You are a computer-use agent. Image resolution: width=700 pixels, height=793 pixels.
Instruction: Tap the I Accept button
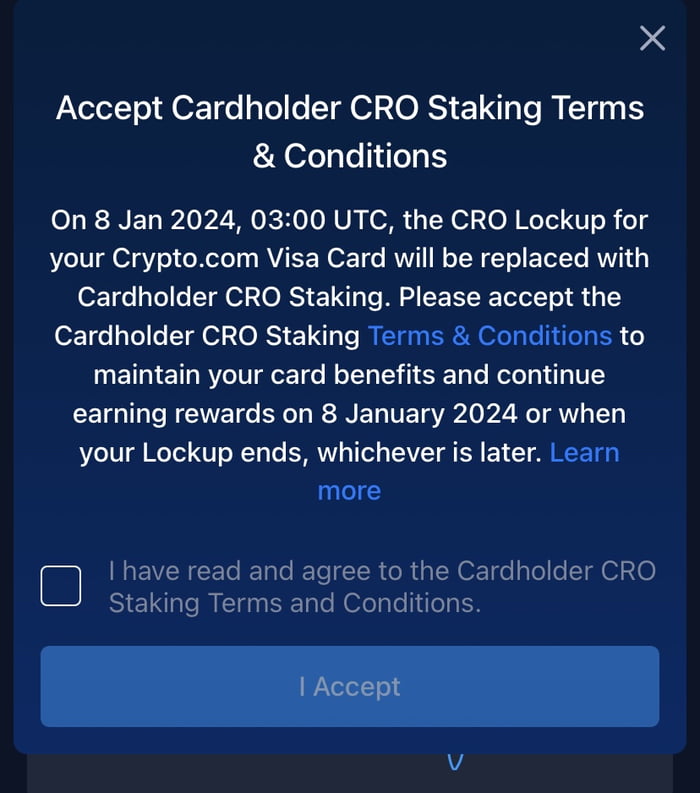(x=349, y=687)
